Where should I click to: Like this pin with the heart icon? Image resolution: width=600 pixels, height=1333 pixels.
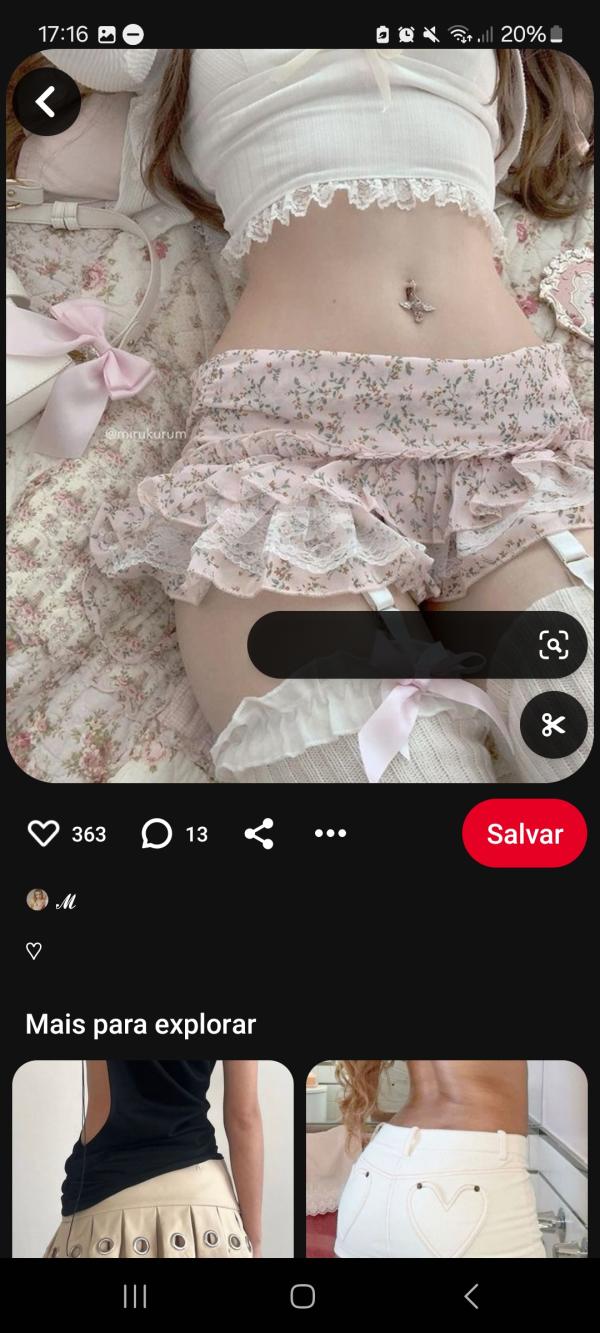pyautogui.click(x=43, y=833)
